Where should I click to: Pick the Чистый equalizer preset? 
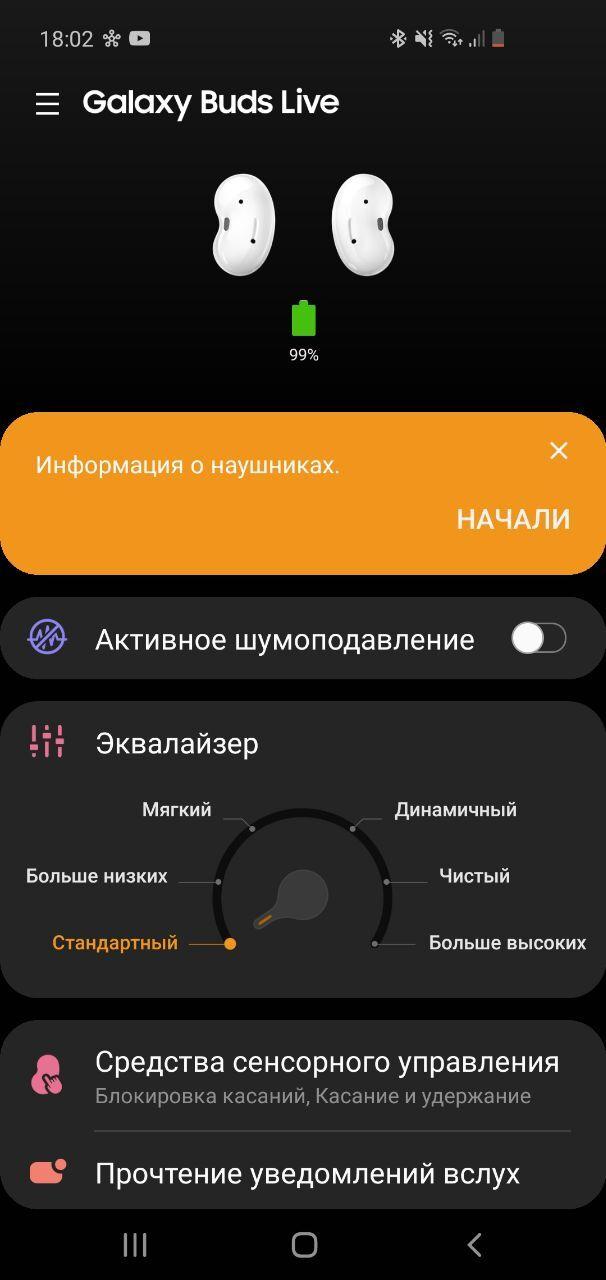[x=474, y=876]
